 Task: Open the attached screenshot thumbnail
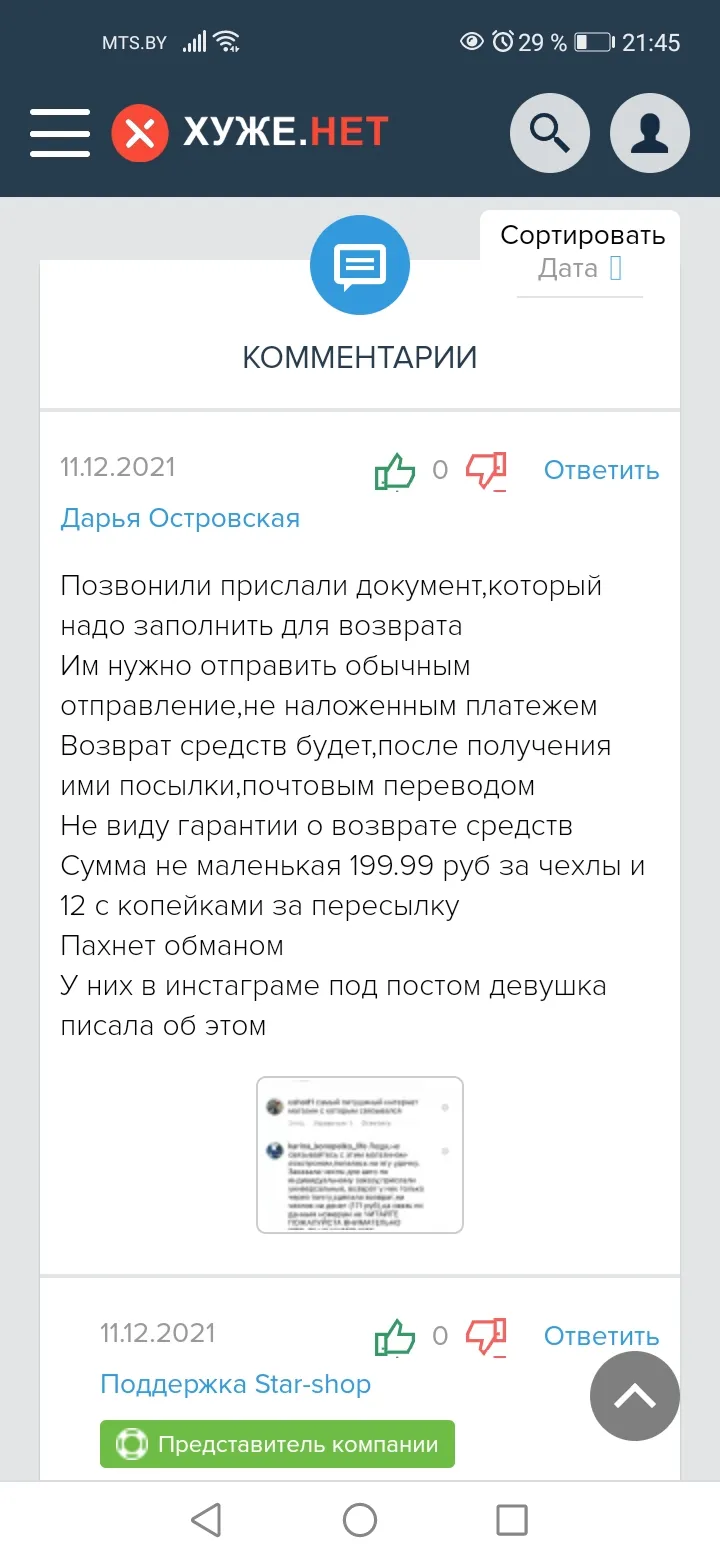[x=360, y=1154]
